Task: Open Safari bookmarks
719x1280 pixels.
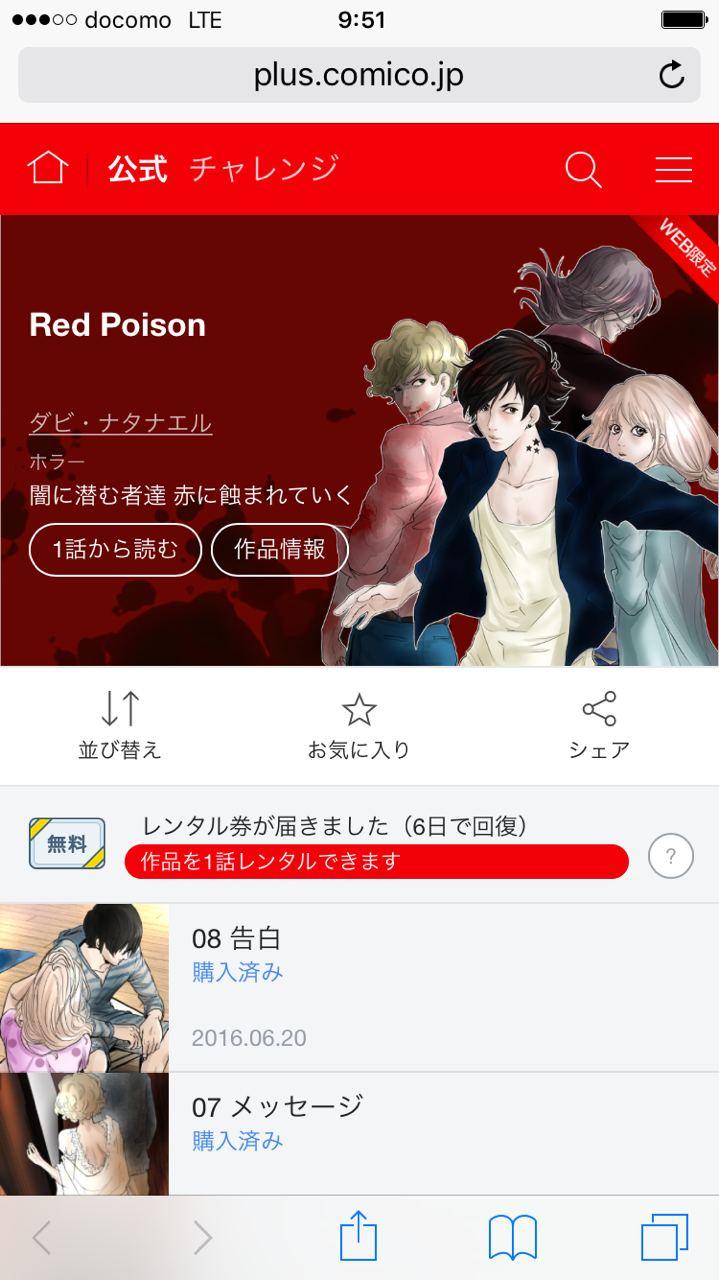Action: tap(513, 1239)
